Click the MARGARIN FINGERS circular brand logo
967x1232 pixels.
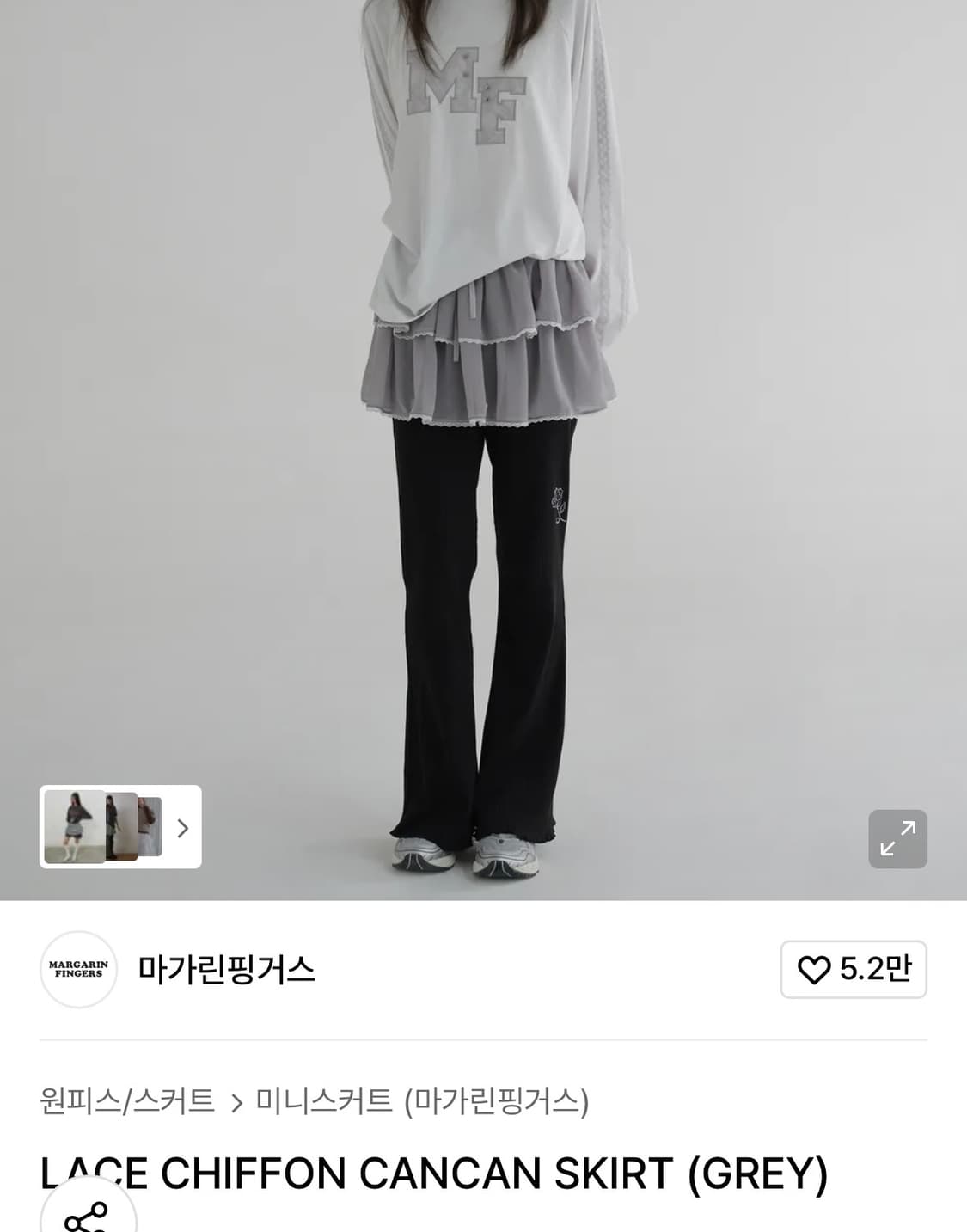tap(78, 970)
